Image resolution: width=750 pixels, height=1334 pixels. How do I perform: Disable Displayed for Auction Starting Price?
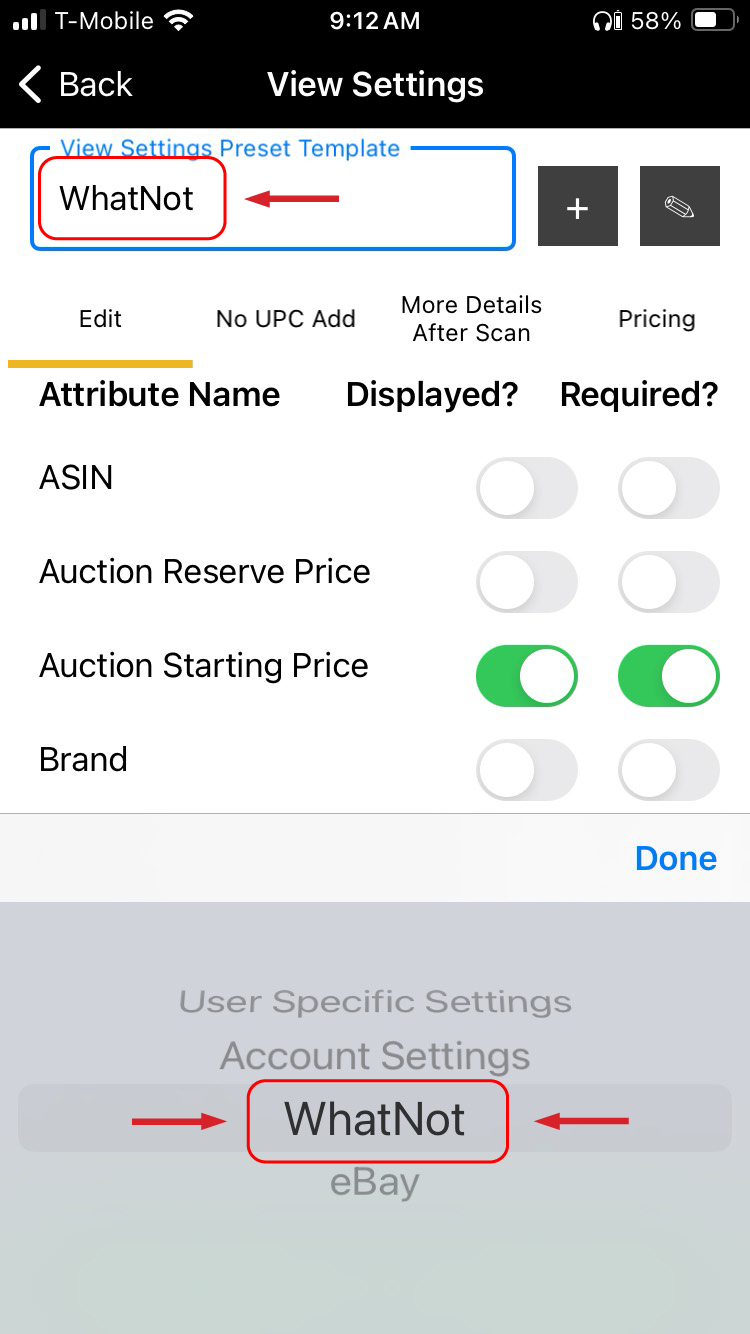(x=527, y=676)
